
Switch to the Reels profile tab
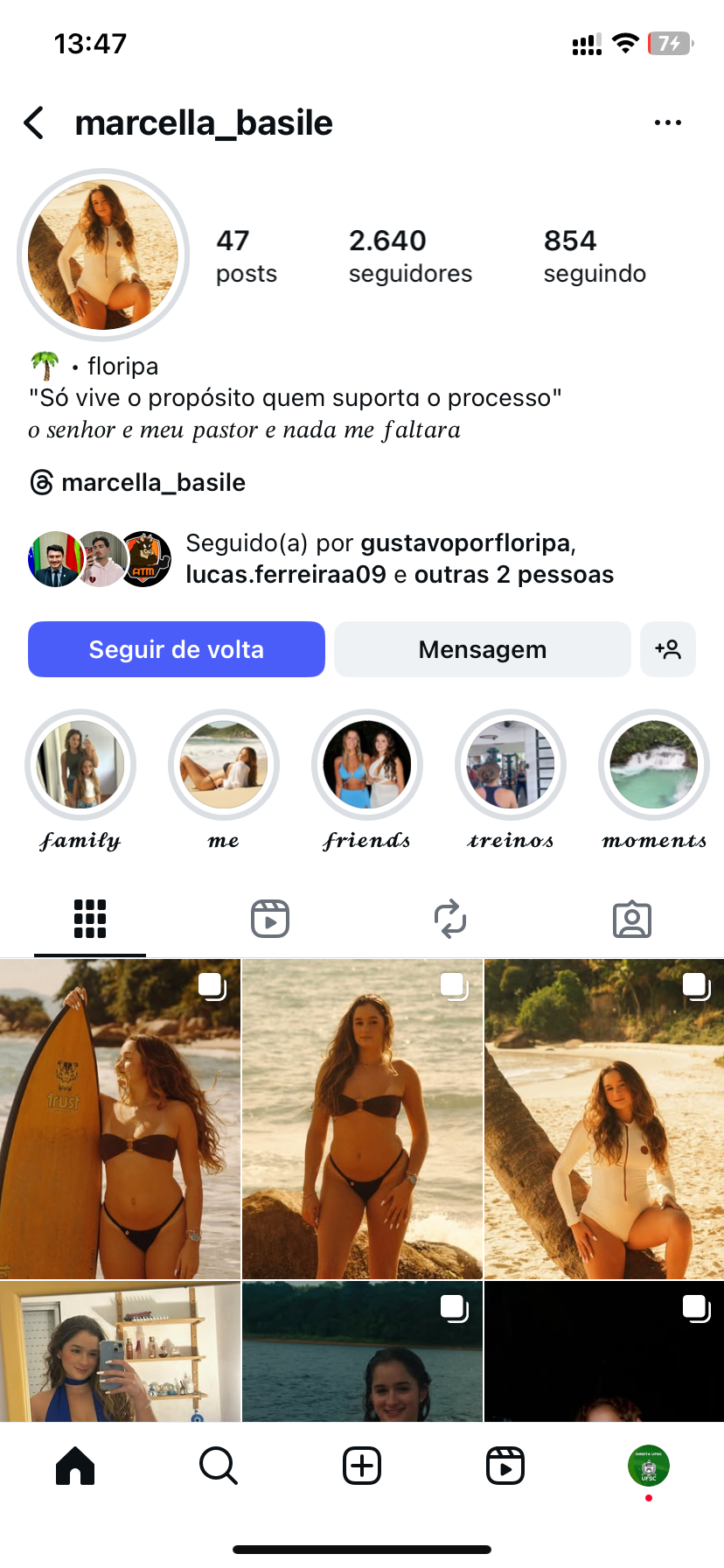pos(270,919)
